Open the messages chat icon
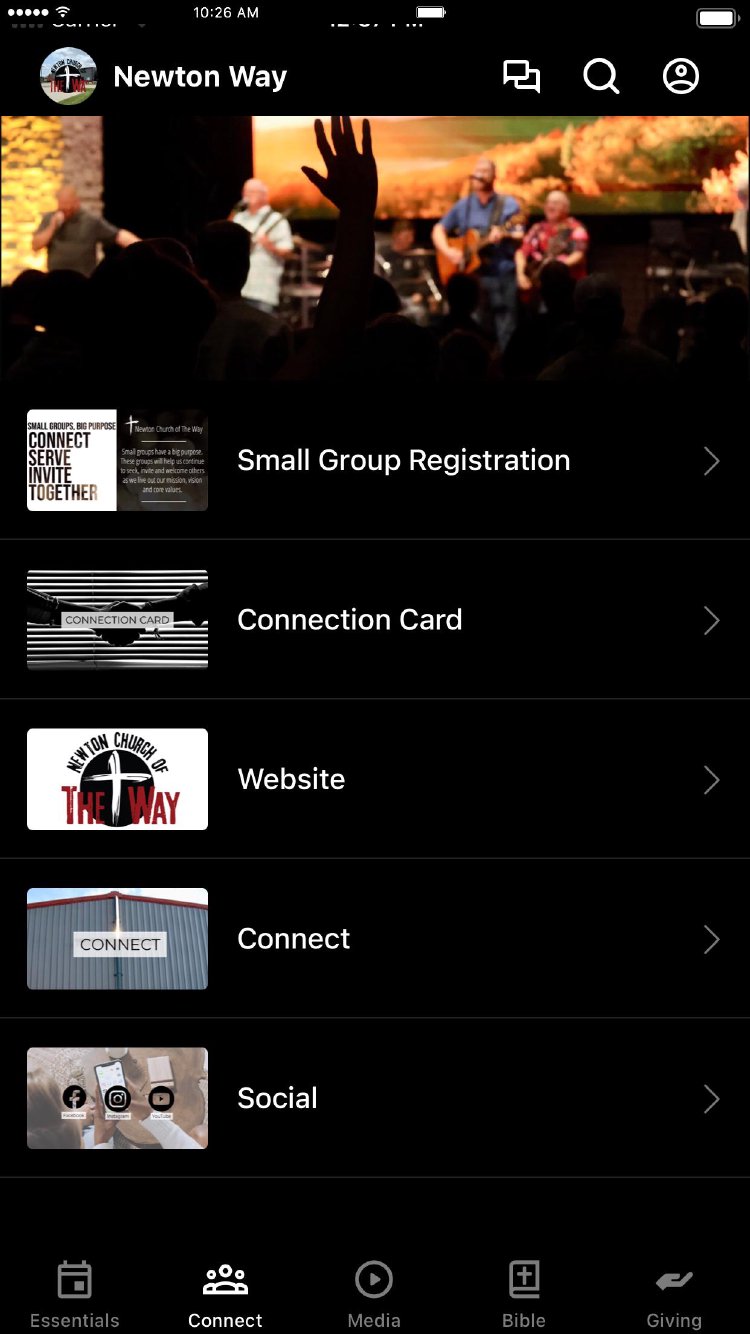The height and width of the screenshot is (1334, 750). click(521, 77)
